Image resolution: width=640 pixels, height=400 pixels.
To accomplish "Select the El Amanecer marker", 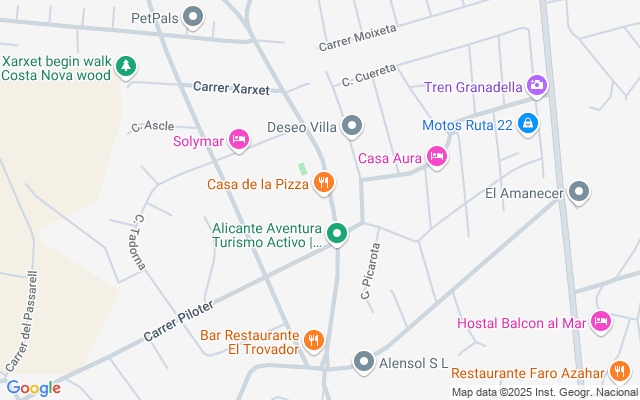I will click(579, 192).
